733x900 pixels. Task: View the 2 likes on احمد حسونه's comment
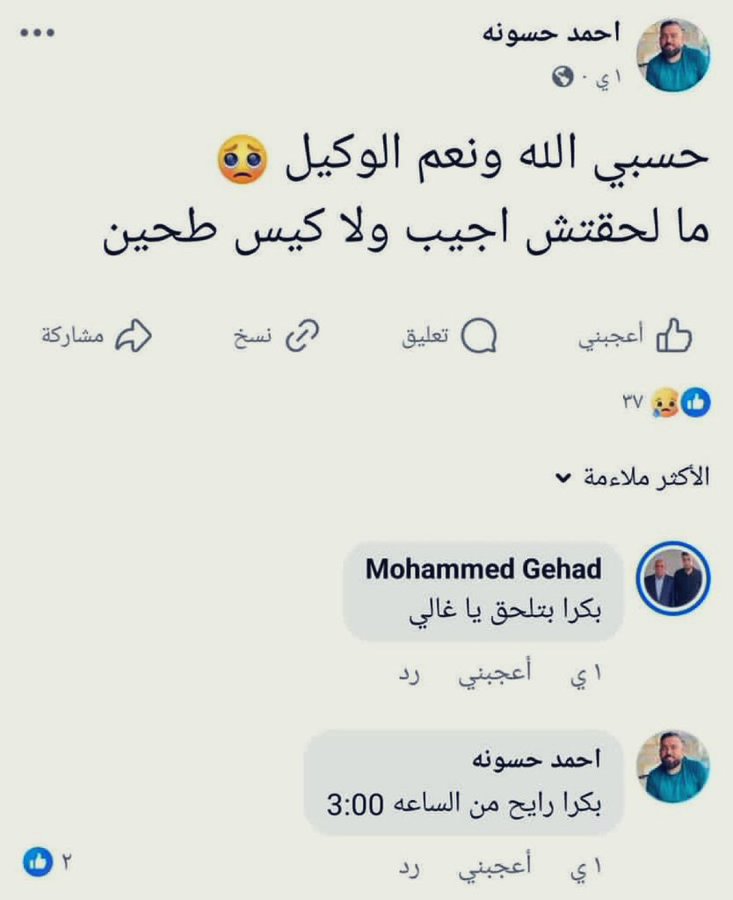point(48,860)
